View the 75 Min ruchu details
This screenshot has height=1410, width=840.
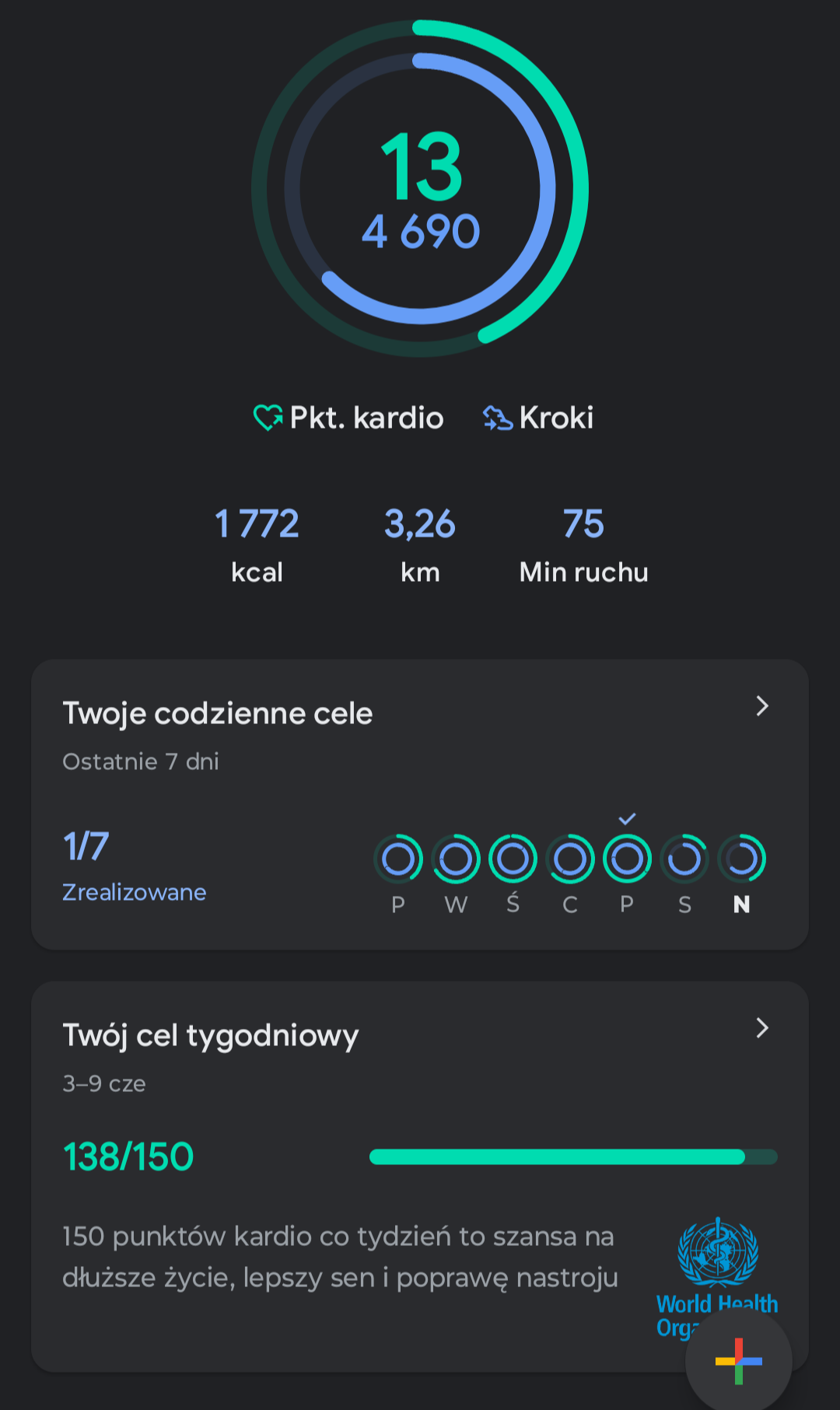[583, 544]
